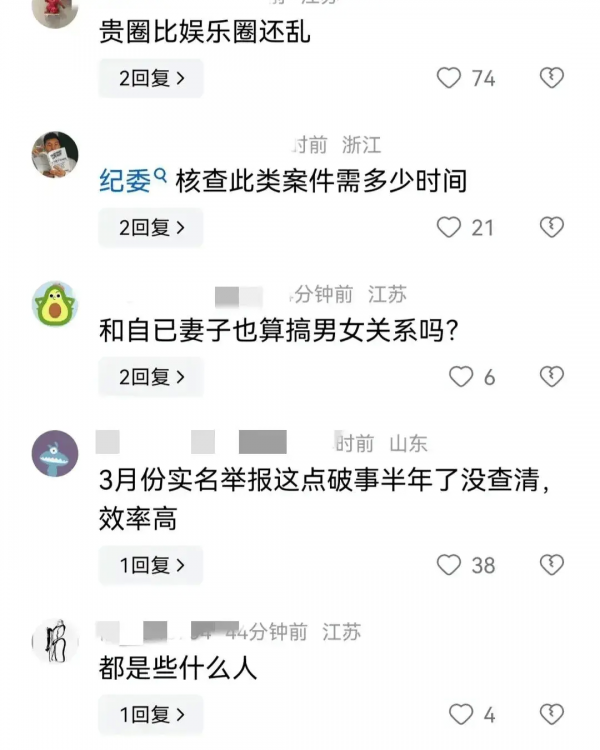Like the 核查此类案件需多少时间 comment
This screenshot has width=600, height=750.
(x=450, y=228)
